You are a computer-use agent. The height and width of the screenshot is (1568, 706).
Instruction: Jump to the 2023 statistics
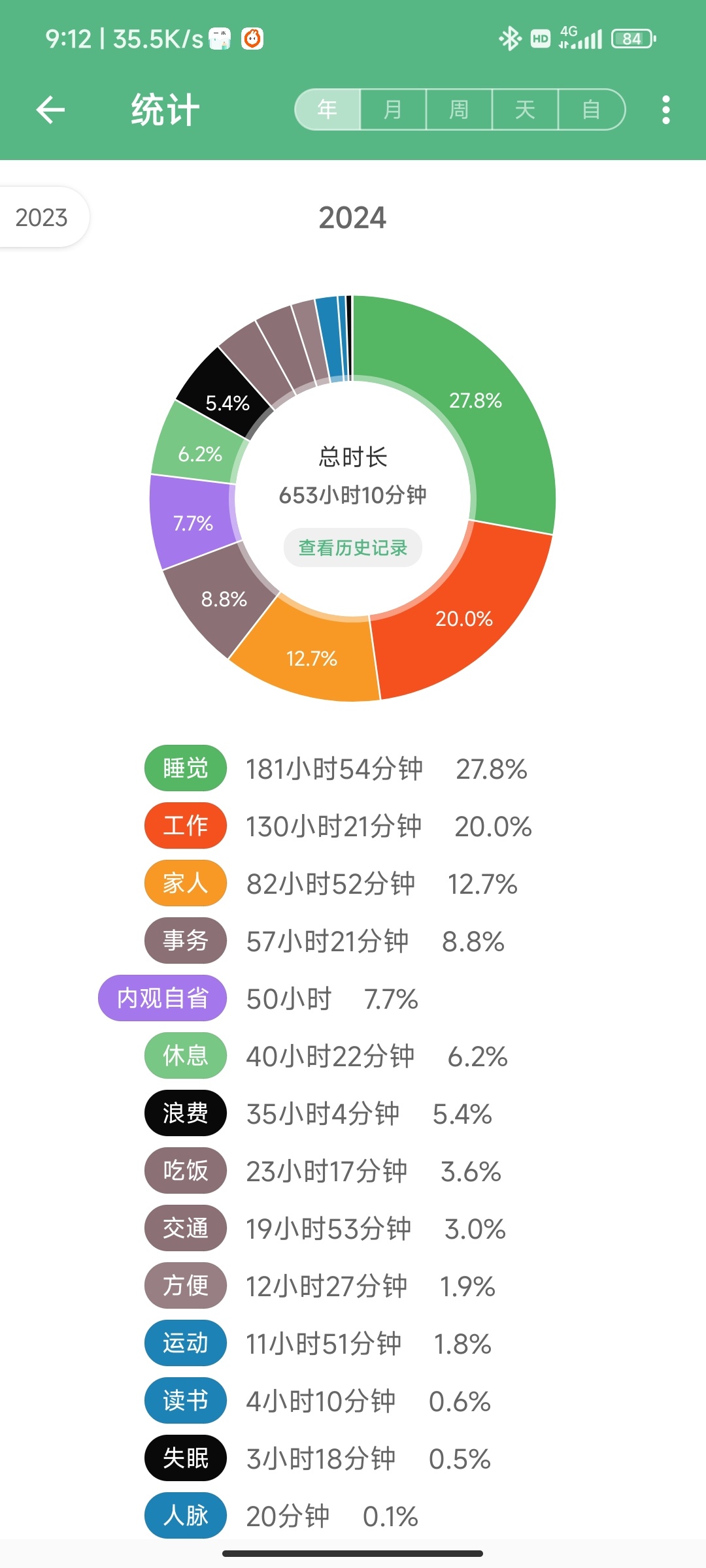(42, 218)
